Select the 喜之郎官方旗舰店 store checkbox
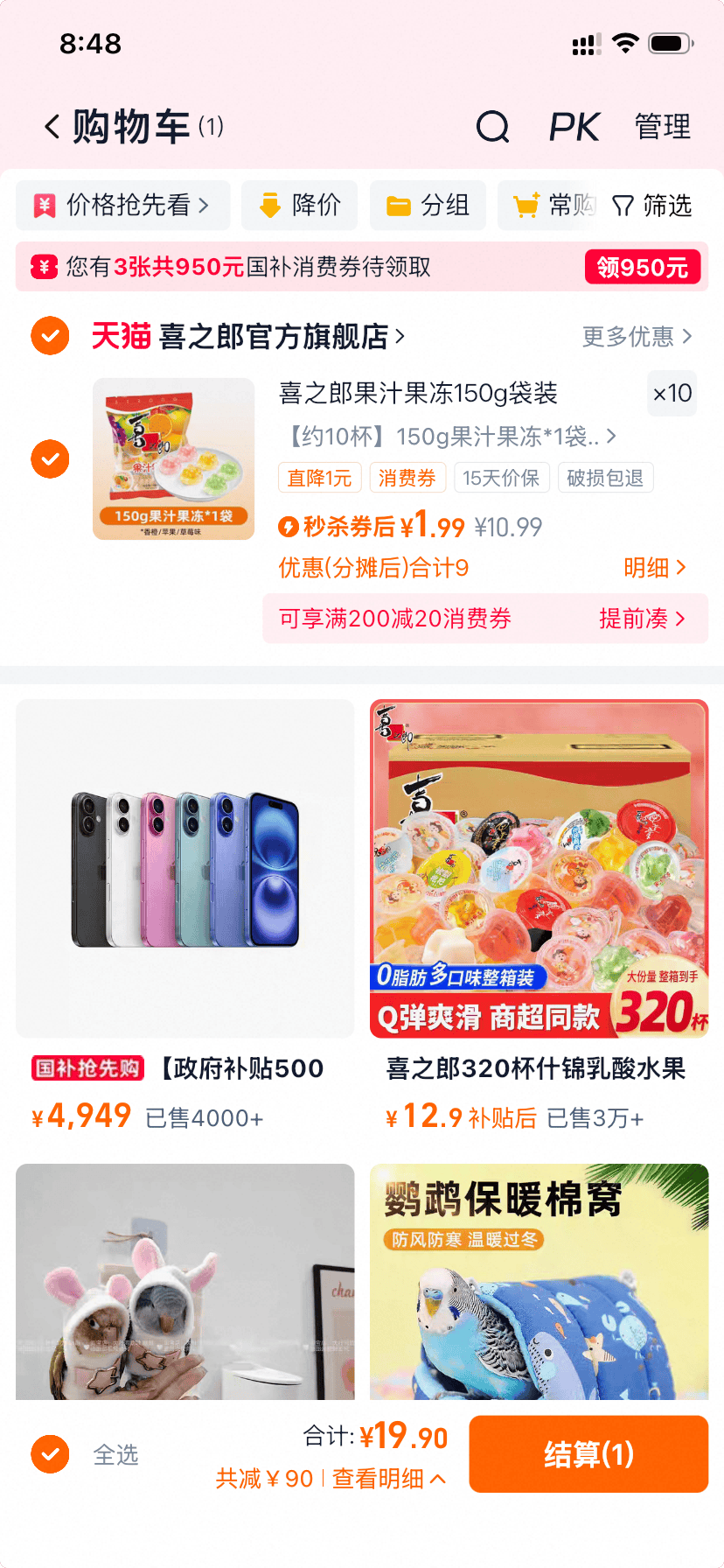 (x=50, y=335)
